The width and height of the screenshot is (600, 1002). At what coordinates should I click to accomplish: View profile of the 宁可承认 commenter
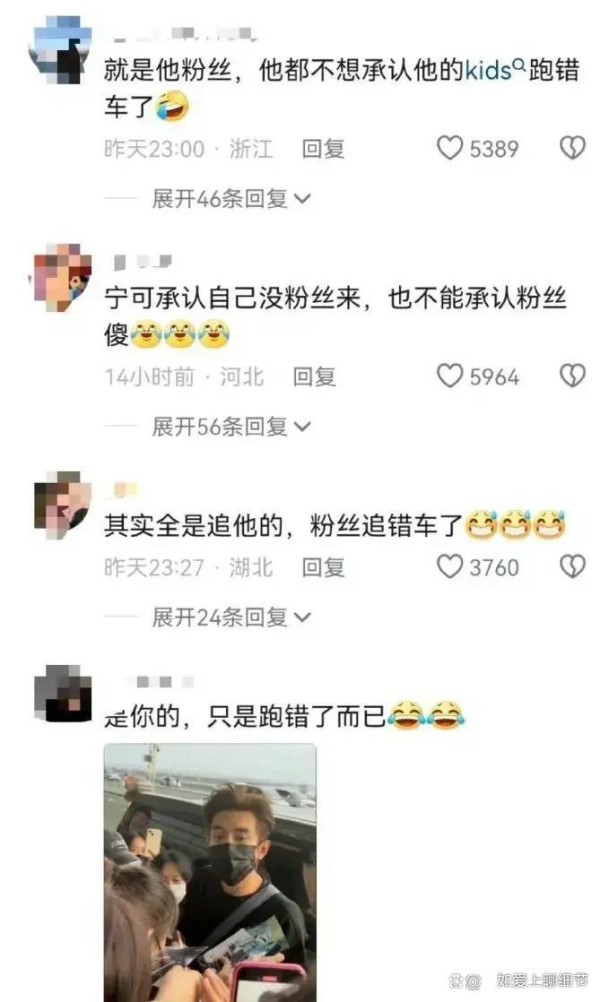[x=62, y=276]
